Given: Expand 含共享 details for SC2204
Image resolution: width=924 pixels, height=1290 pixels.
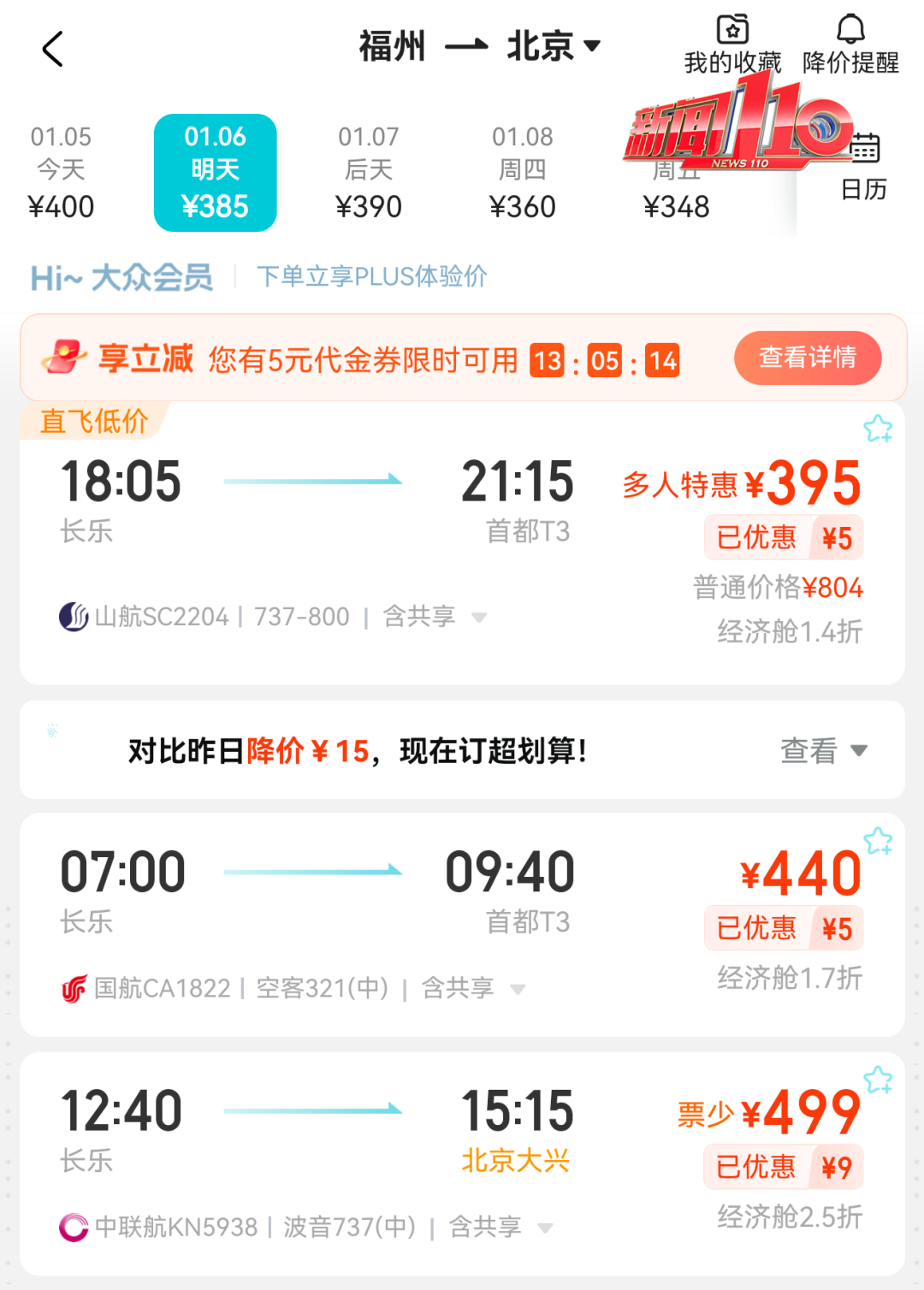Looking at the screenshot, I should (x=480, y=616).
